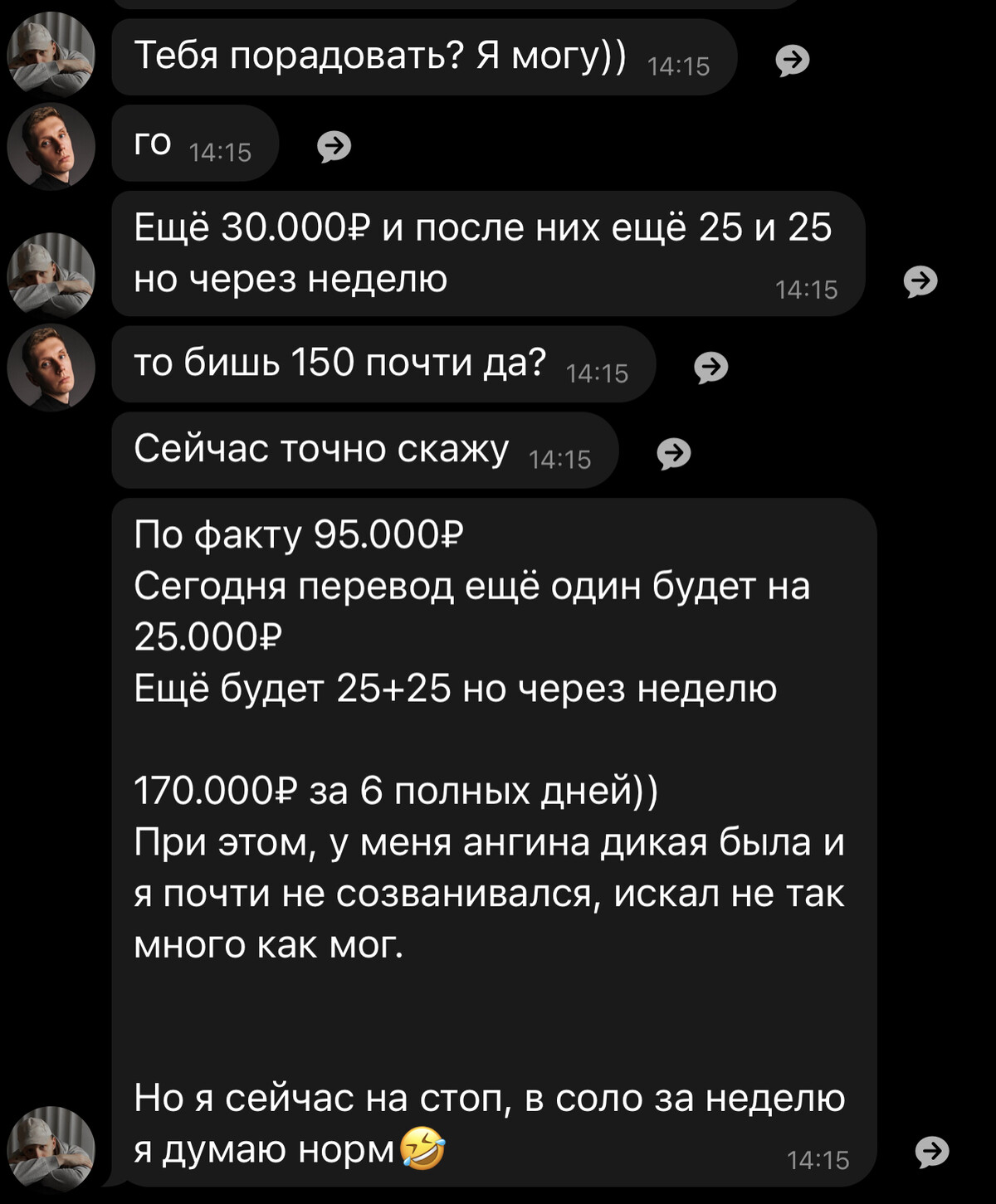Forward the 'го' message
This screenshot has height=1204, width=996.
[x=334, y=147]
